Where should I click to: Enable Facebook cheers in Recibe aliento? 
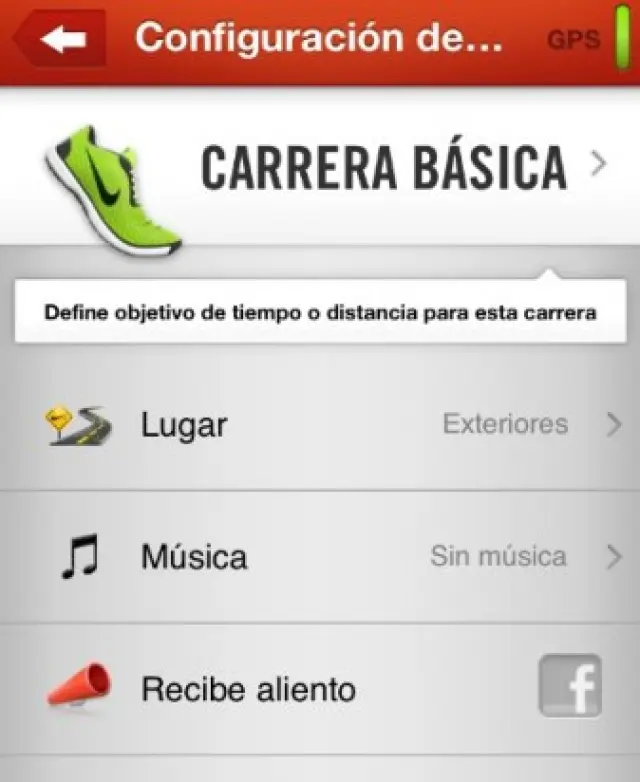coord(570,686)
